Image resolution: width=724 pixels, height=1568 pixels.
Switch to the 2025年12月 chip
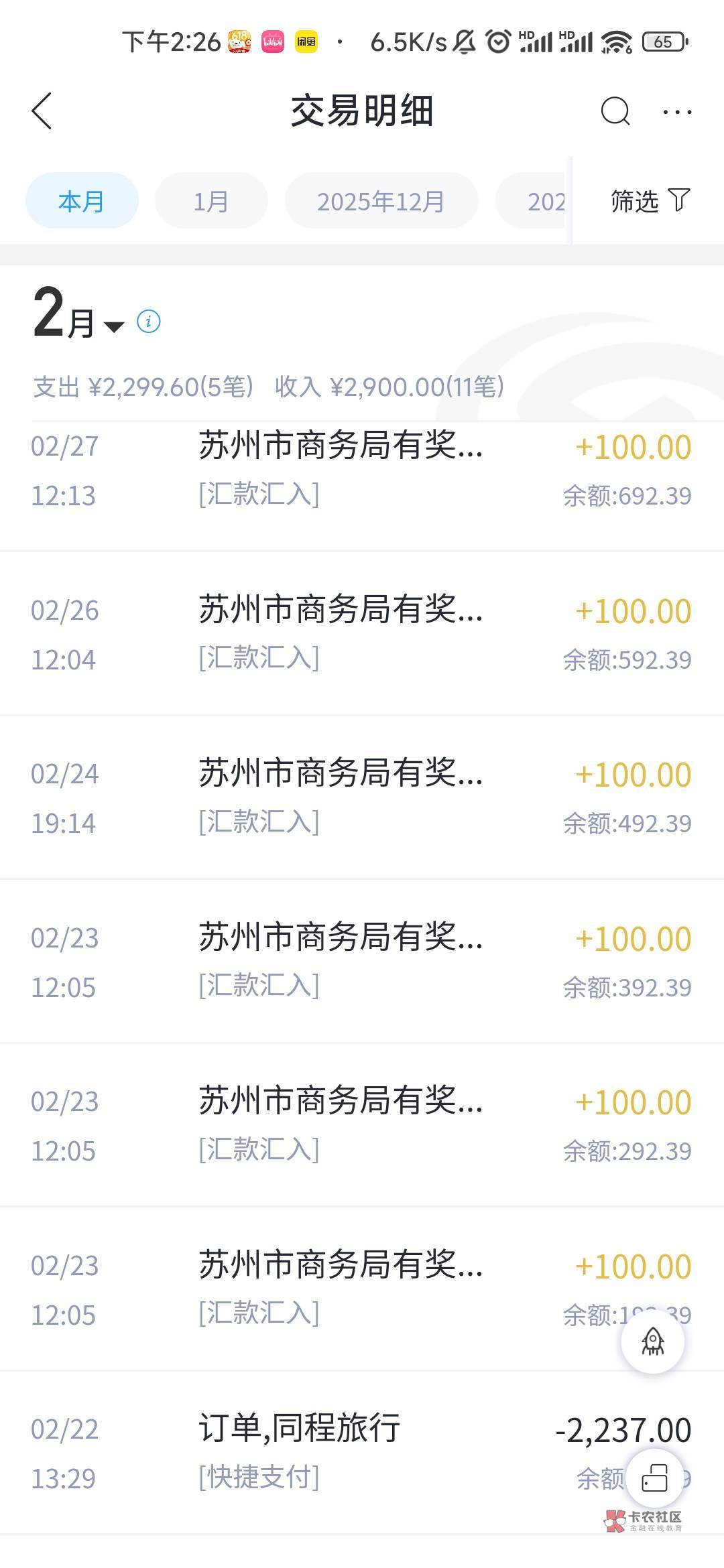381,200
